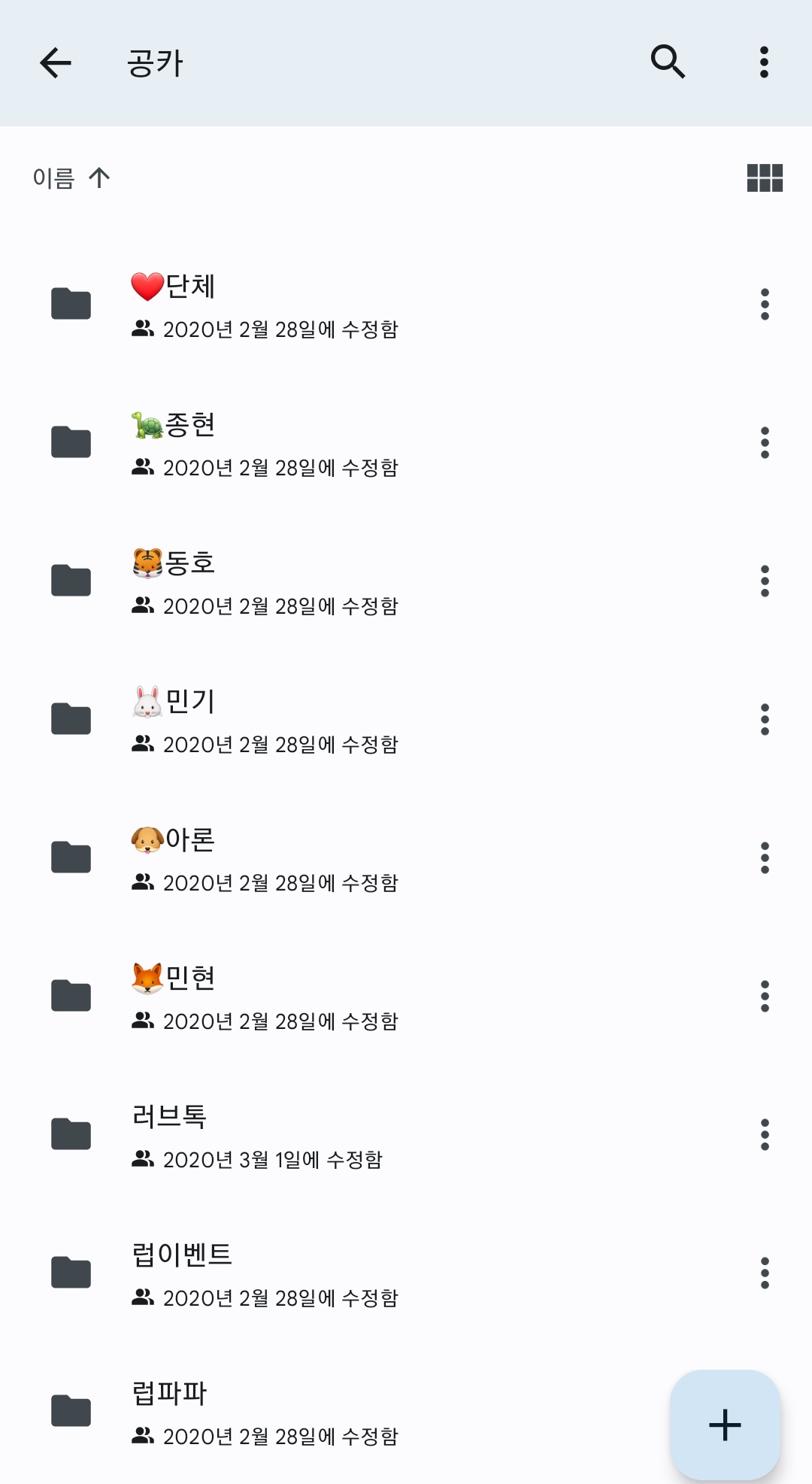Show more options for 민현 folder

pos(765,997)
